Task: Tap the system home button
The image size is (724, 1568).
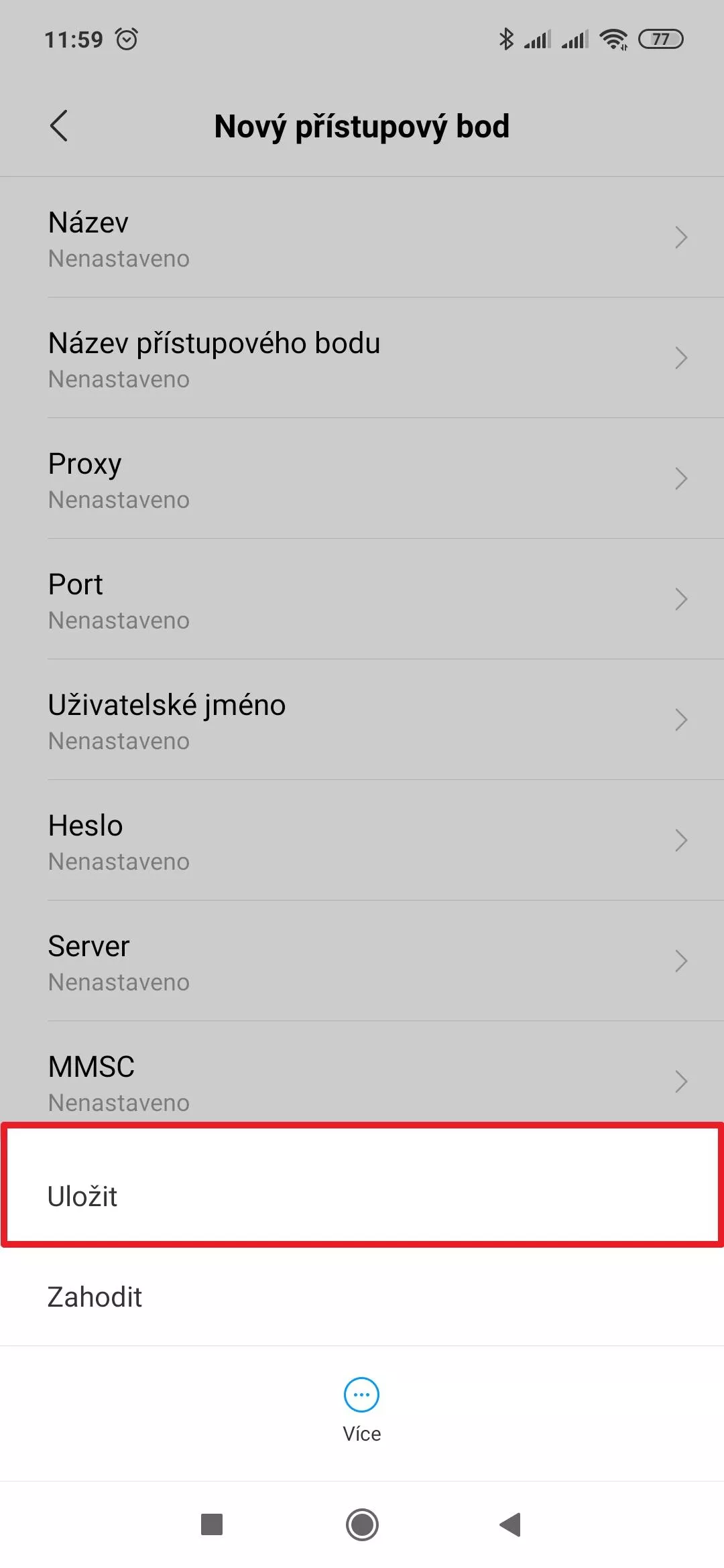Action: (362, 1524)
